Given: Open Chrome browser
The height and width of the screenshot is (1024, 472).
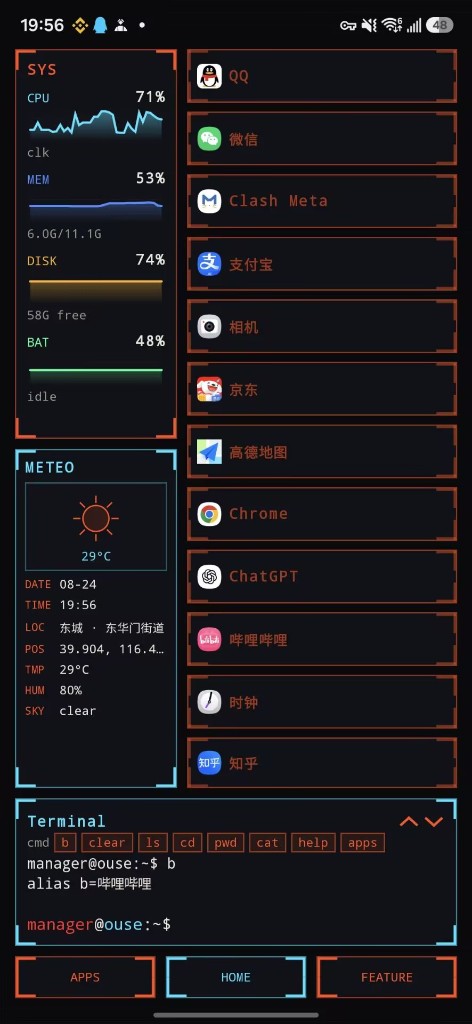Looking at the screenshot, I should (322, 514).
